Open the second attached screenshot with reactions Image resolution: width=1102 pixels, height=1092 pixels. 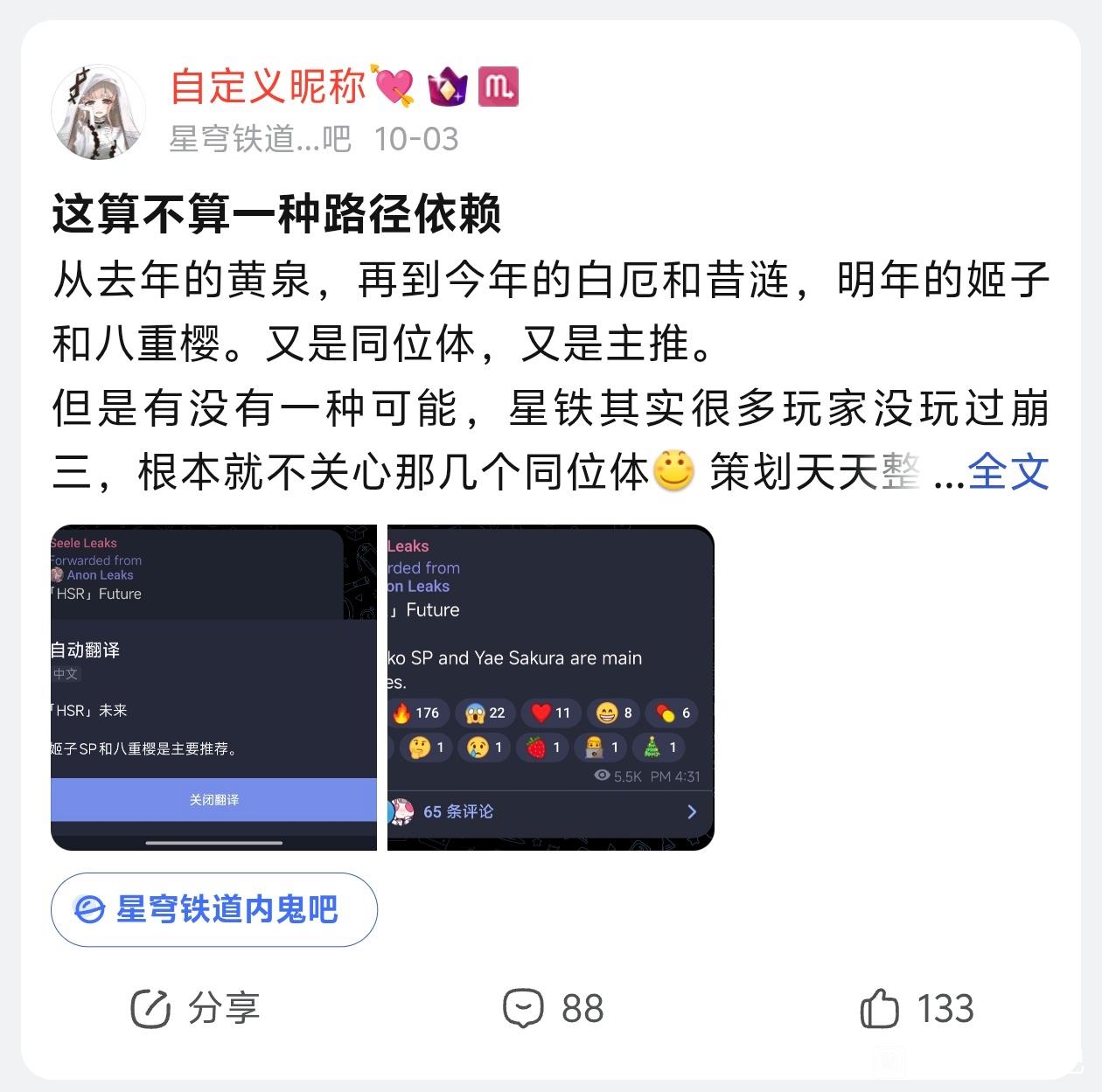point(550,687)
